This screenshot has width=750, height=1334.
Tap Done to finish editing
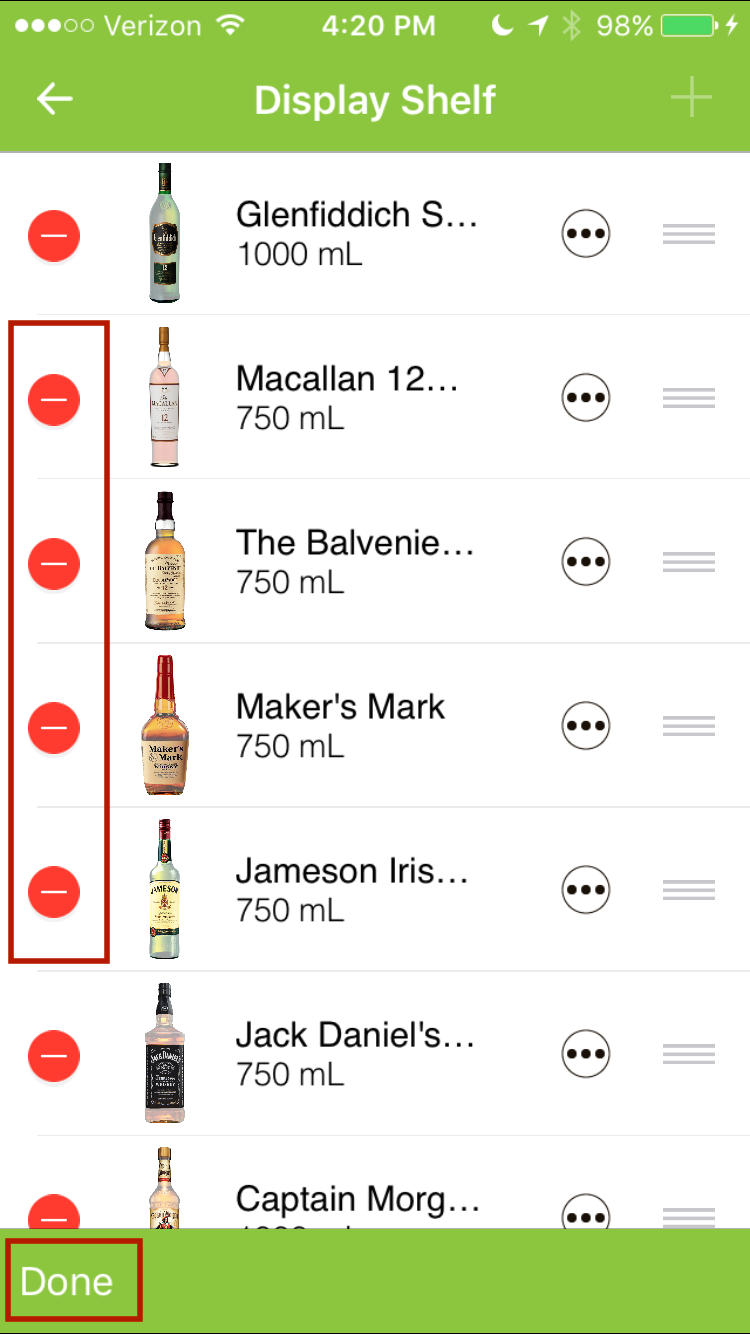tap(67, 1282)
